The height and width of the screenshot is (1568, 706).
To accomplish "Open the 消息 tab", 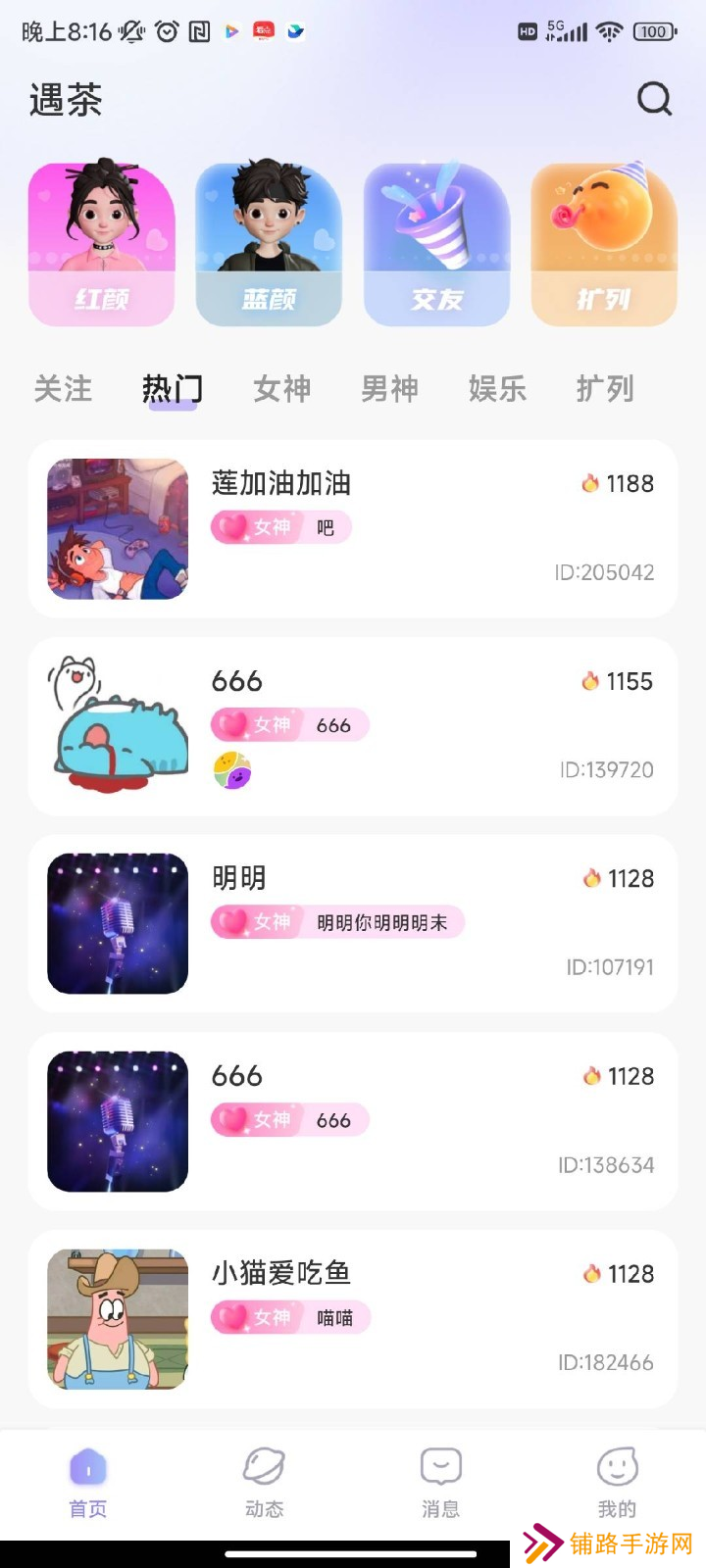I will point(440,1483).
